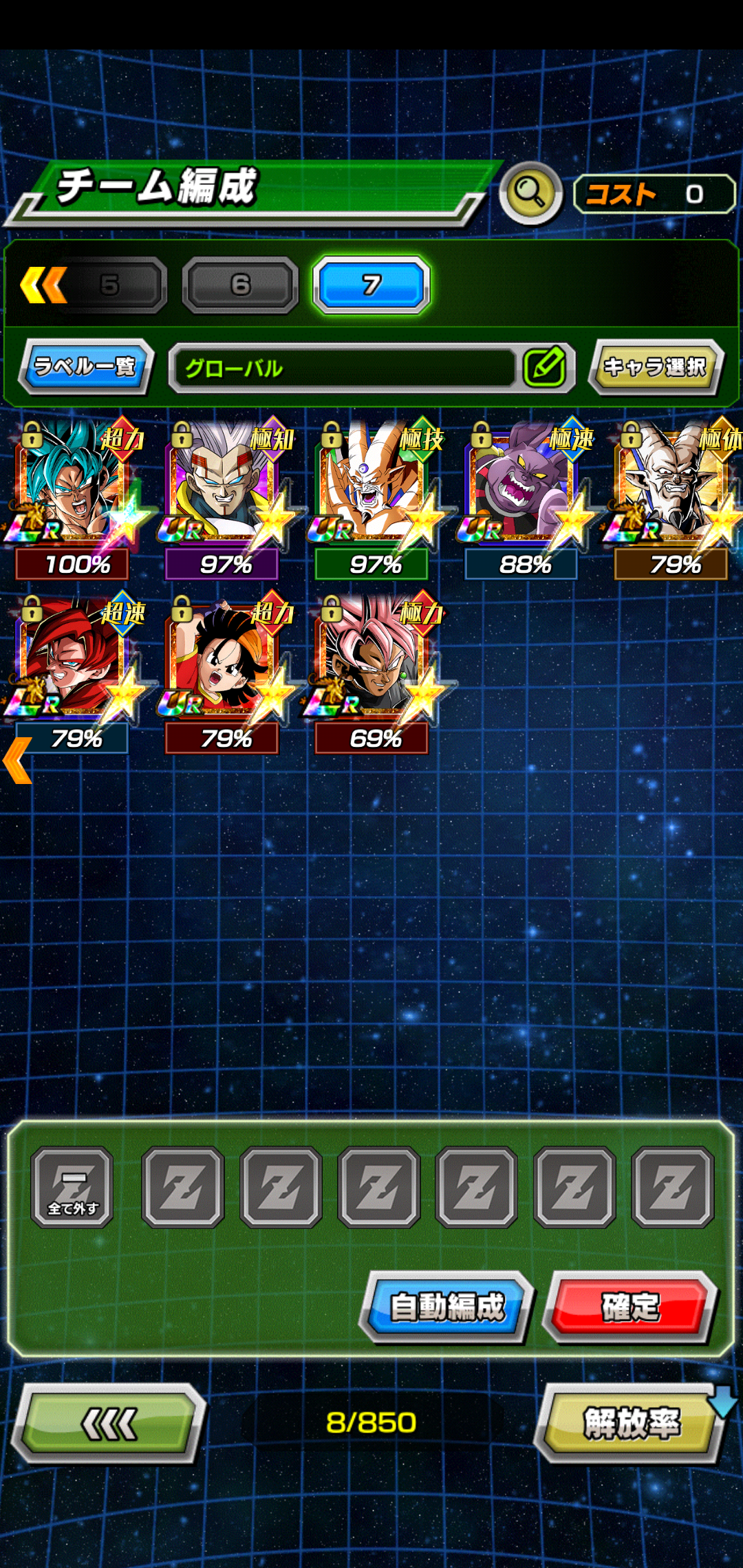Go back with the green arrow button

pyautogui.click(x=109, y=1423)
